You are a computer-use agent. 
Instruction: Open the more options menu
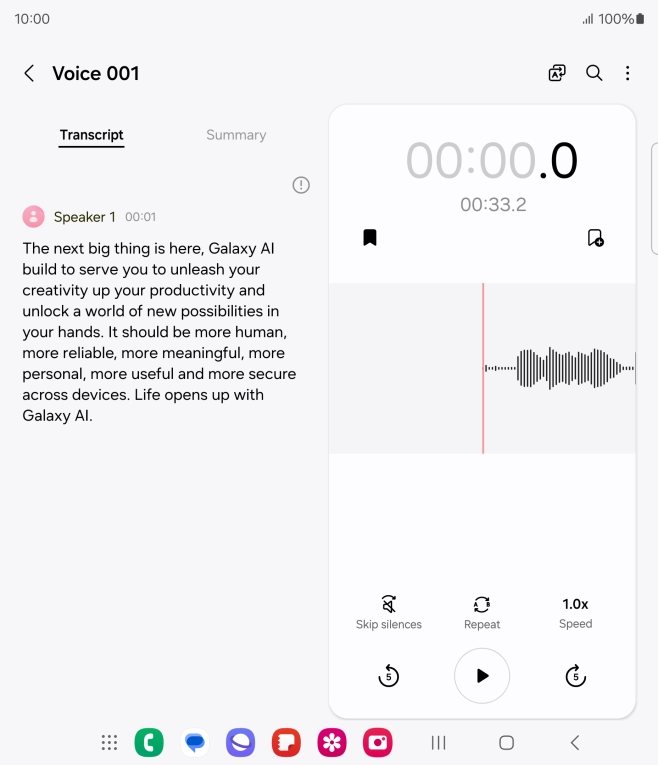tap(628, 73)
